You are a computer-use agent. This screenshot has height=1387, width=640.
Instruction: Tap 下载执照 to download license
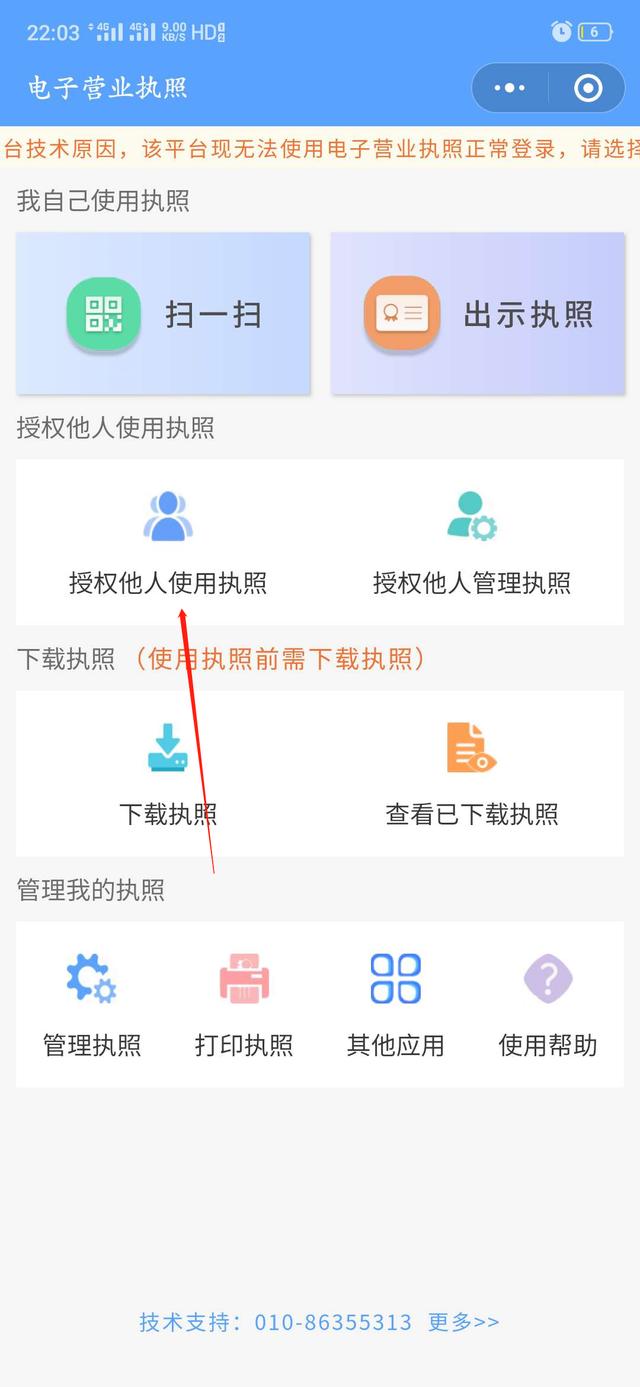coord(168,773)
